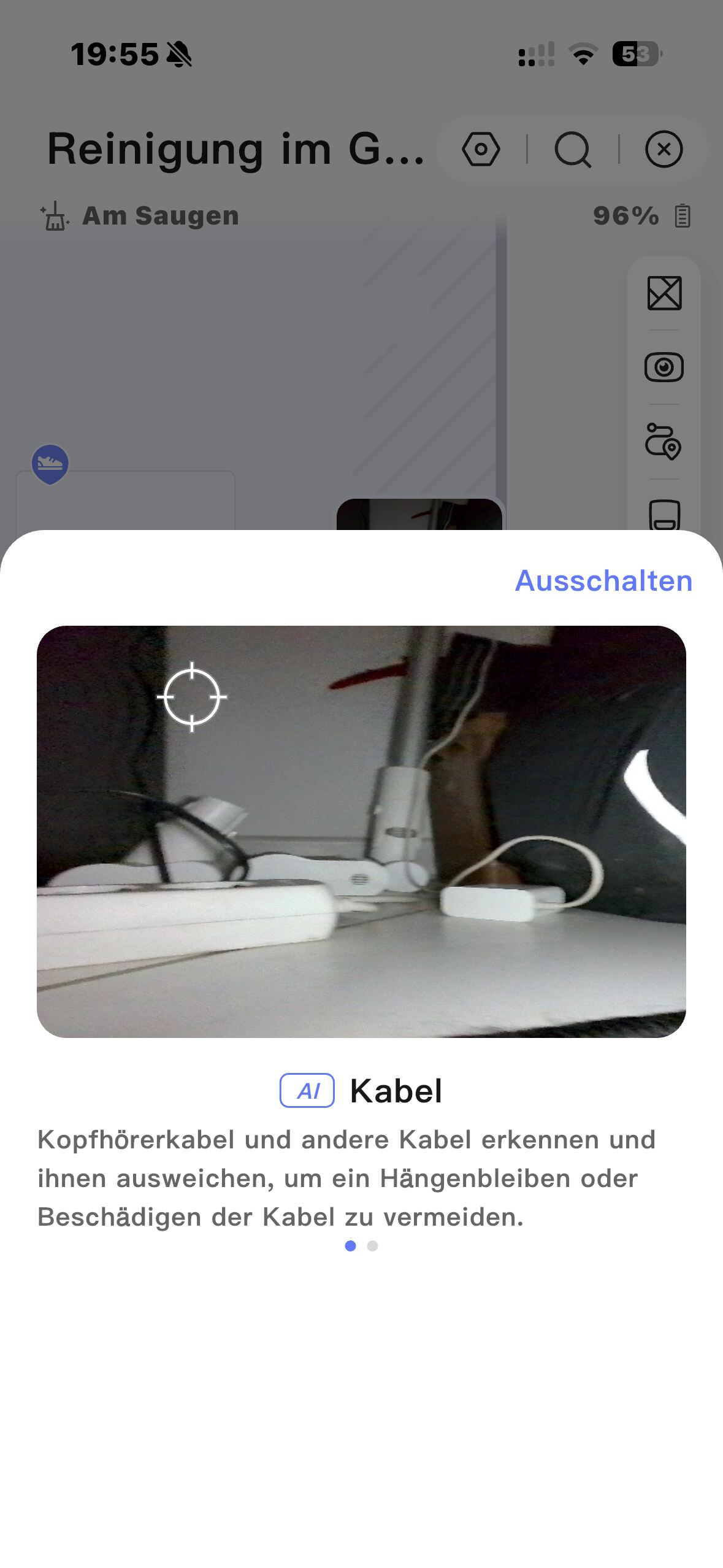Open the route and location icon
Viewport: 723px width, 1568px height.
pos(664,441)
